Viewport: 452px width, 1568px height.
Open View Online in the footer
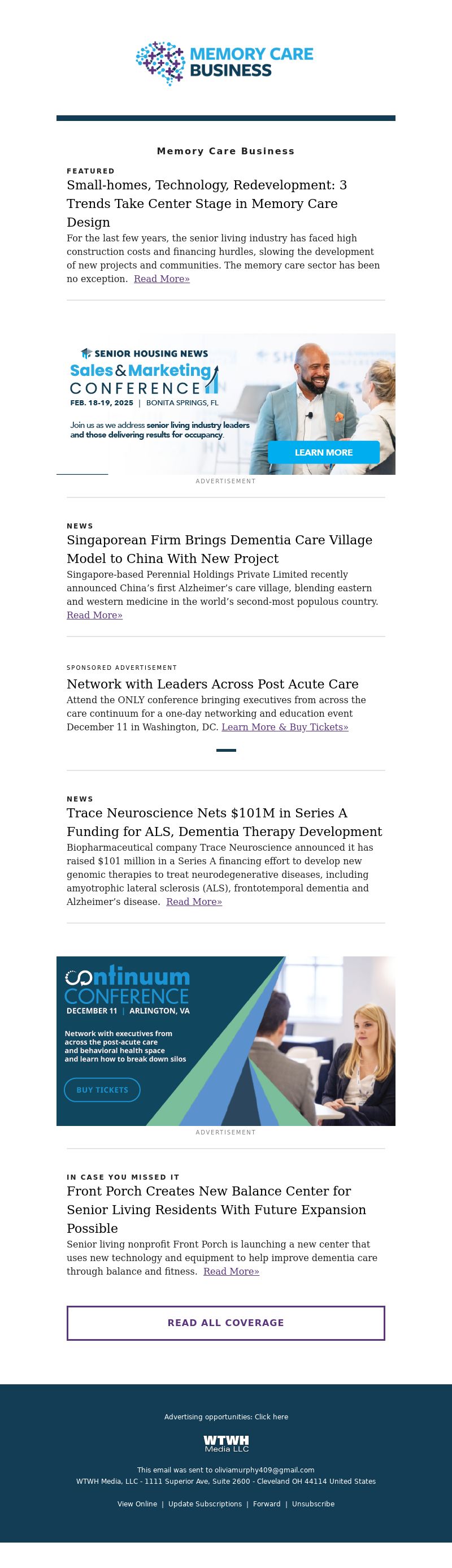coord(137,1504)
